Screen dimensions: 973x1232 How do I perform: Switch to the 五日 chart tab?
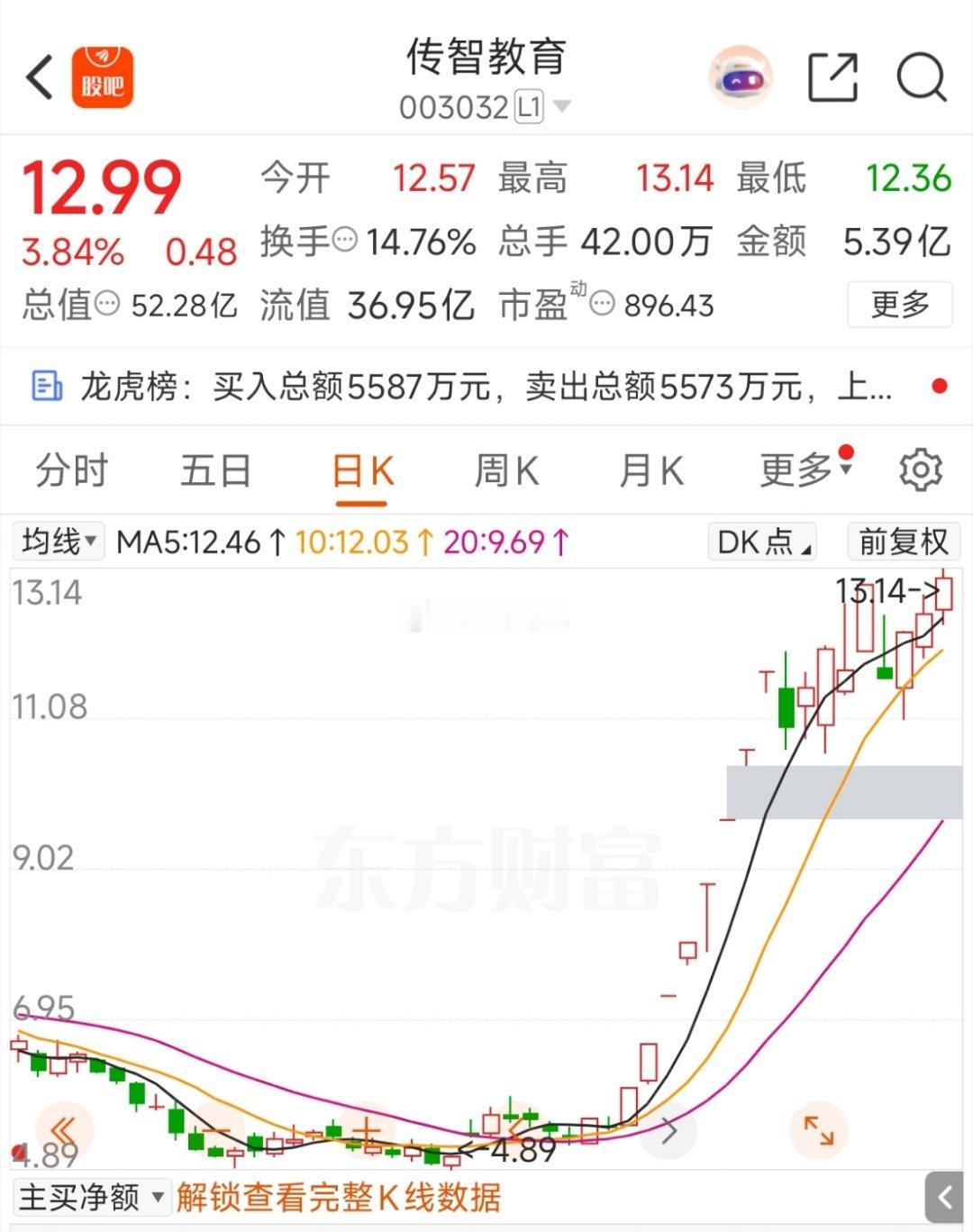coord(215,470)
